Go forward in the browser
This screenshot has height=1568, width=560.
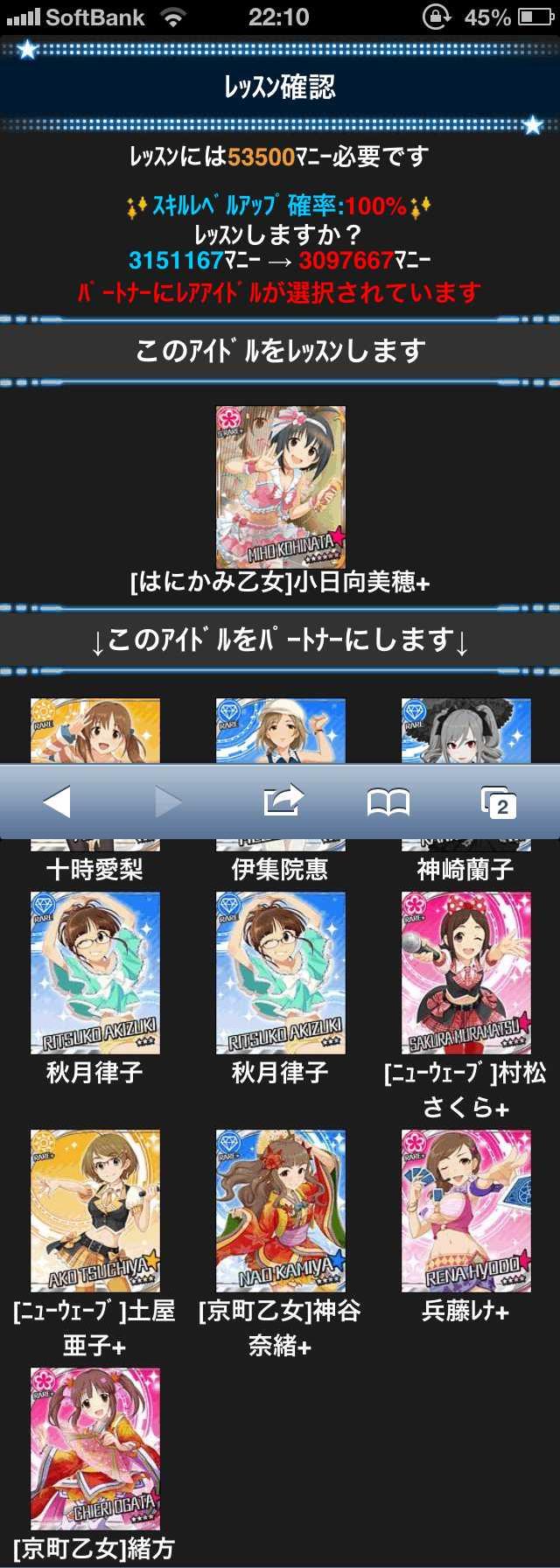[167, 801]
